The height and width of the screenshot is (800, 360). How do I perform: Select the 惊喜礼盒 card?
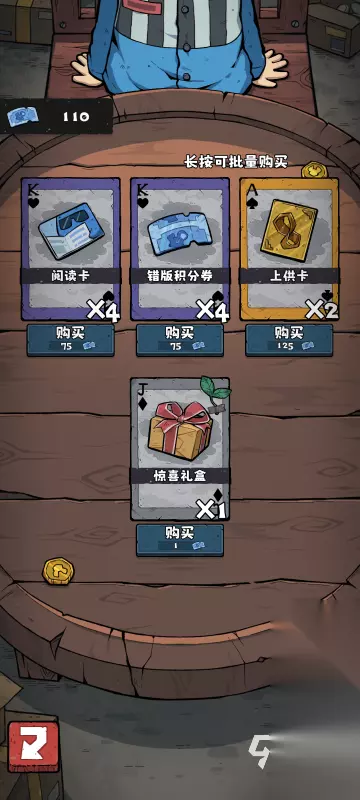coord(180,449)
